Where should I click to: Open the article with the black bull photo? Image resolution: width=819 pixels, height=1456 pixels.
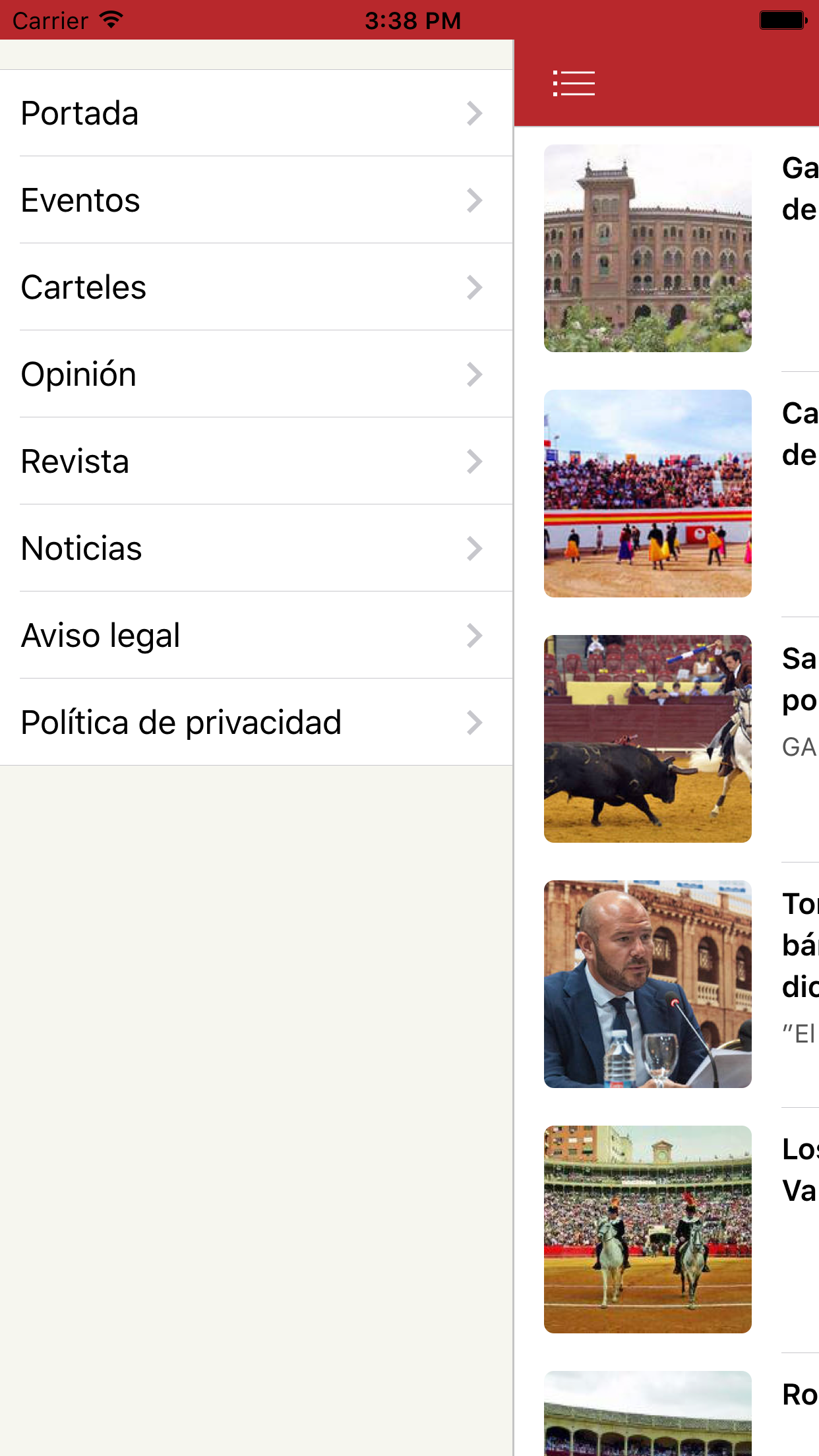(x=648, y=739)
